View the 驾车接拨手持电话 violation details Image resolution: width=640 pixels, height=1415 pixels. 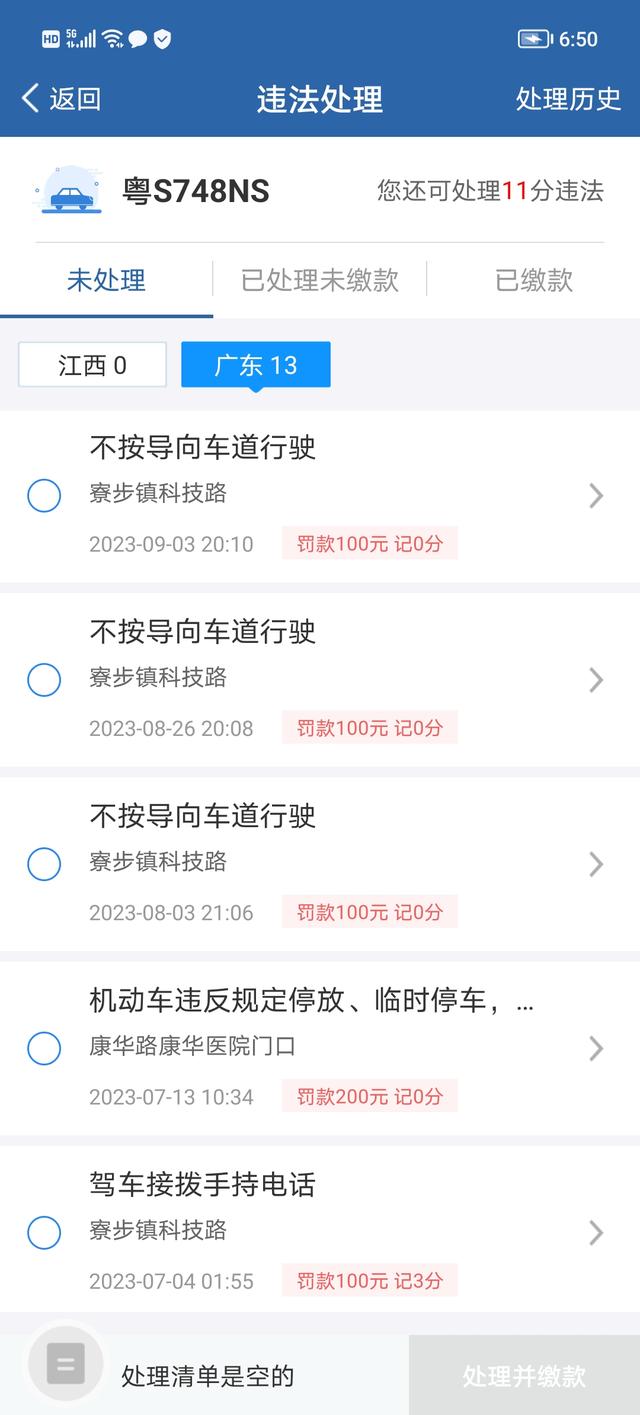coord(596,1232)
